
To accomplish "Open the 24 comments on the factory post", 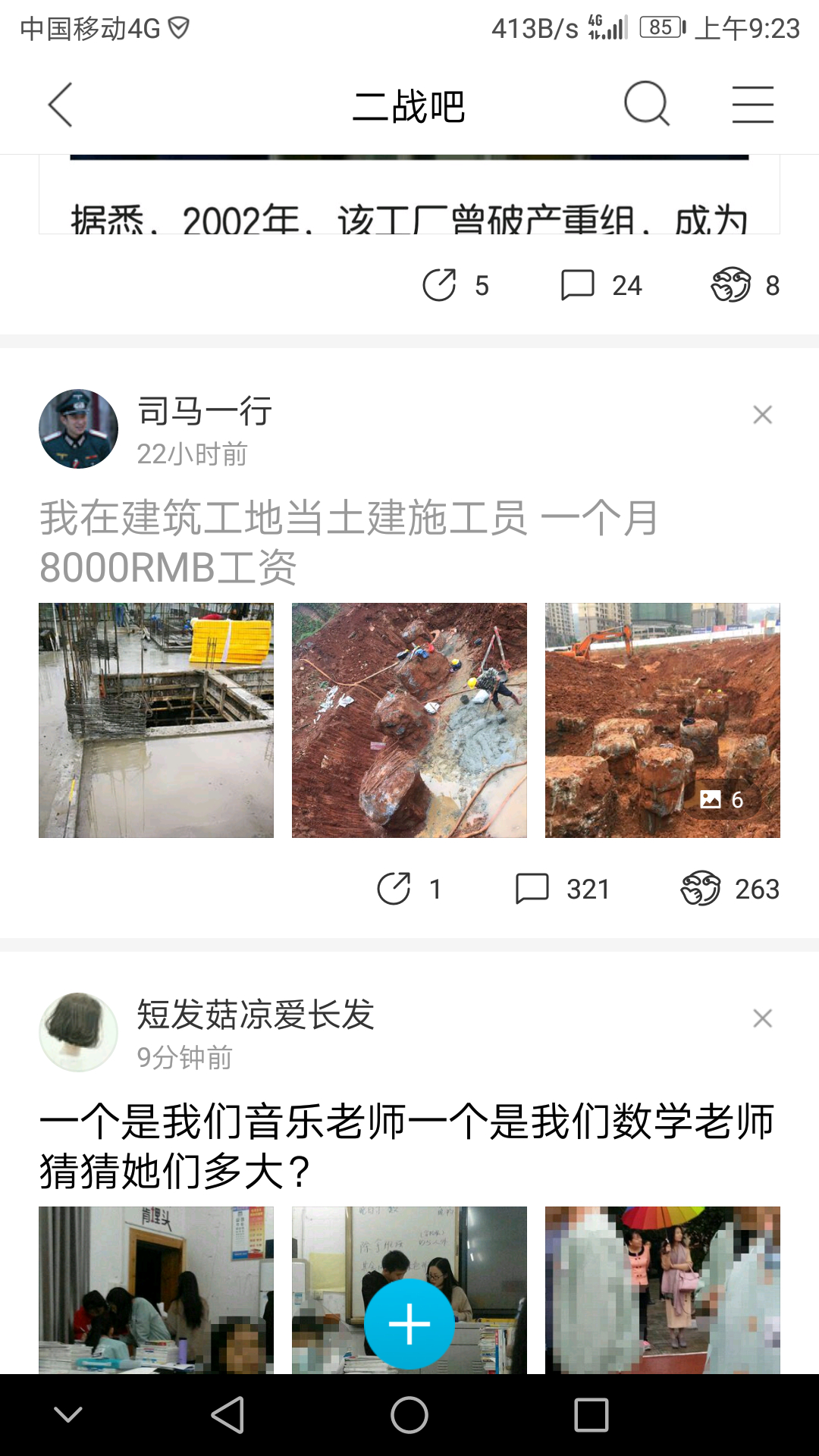I will pos(601,286).
